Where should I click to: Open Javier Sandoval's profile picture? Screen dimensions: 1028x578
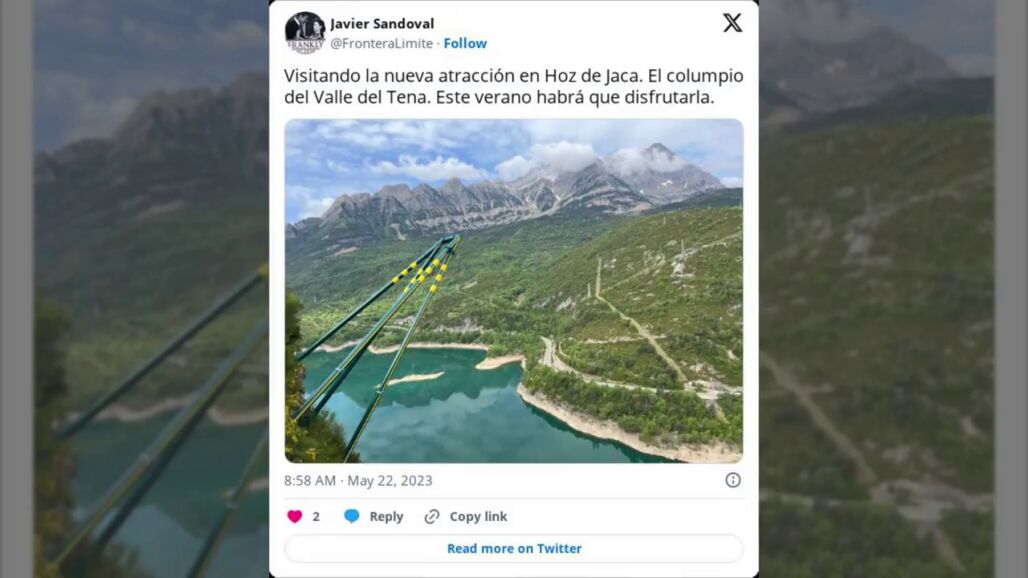[305, 32]
